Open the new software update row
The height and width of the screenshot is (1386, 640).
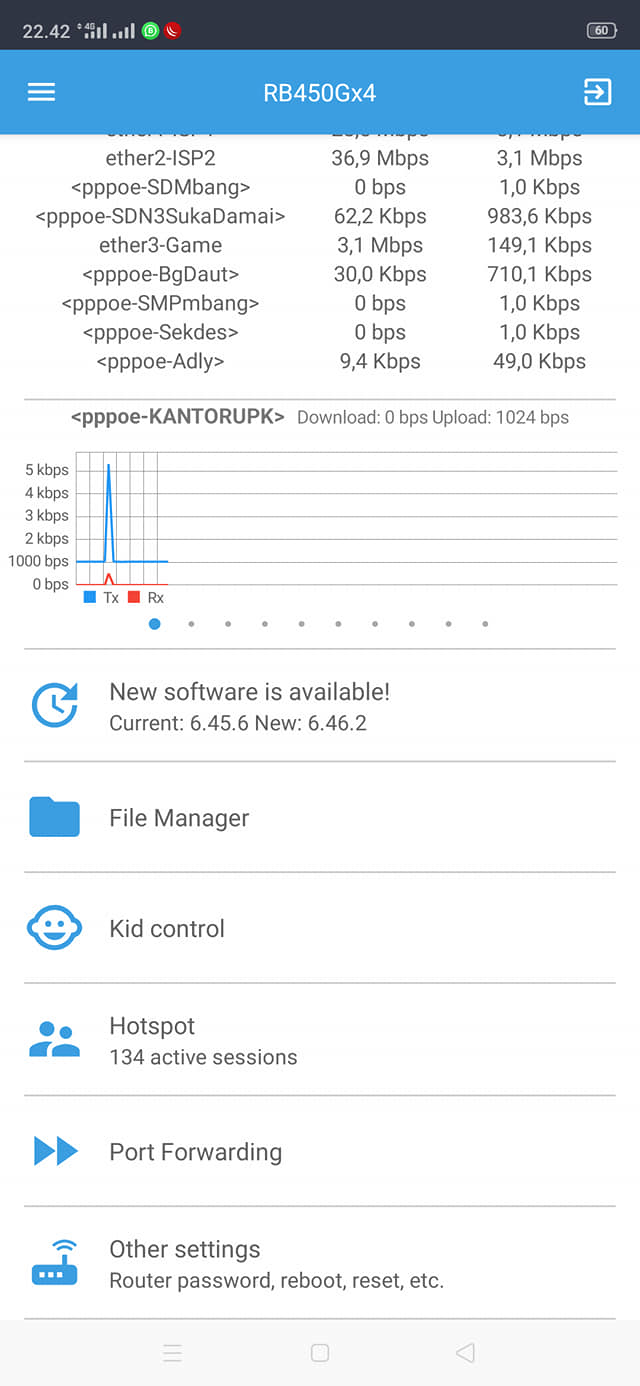coord(320,706)
